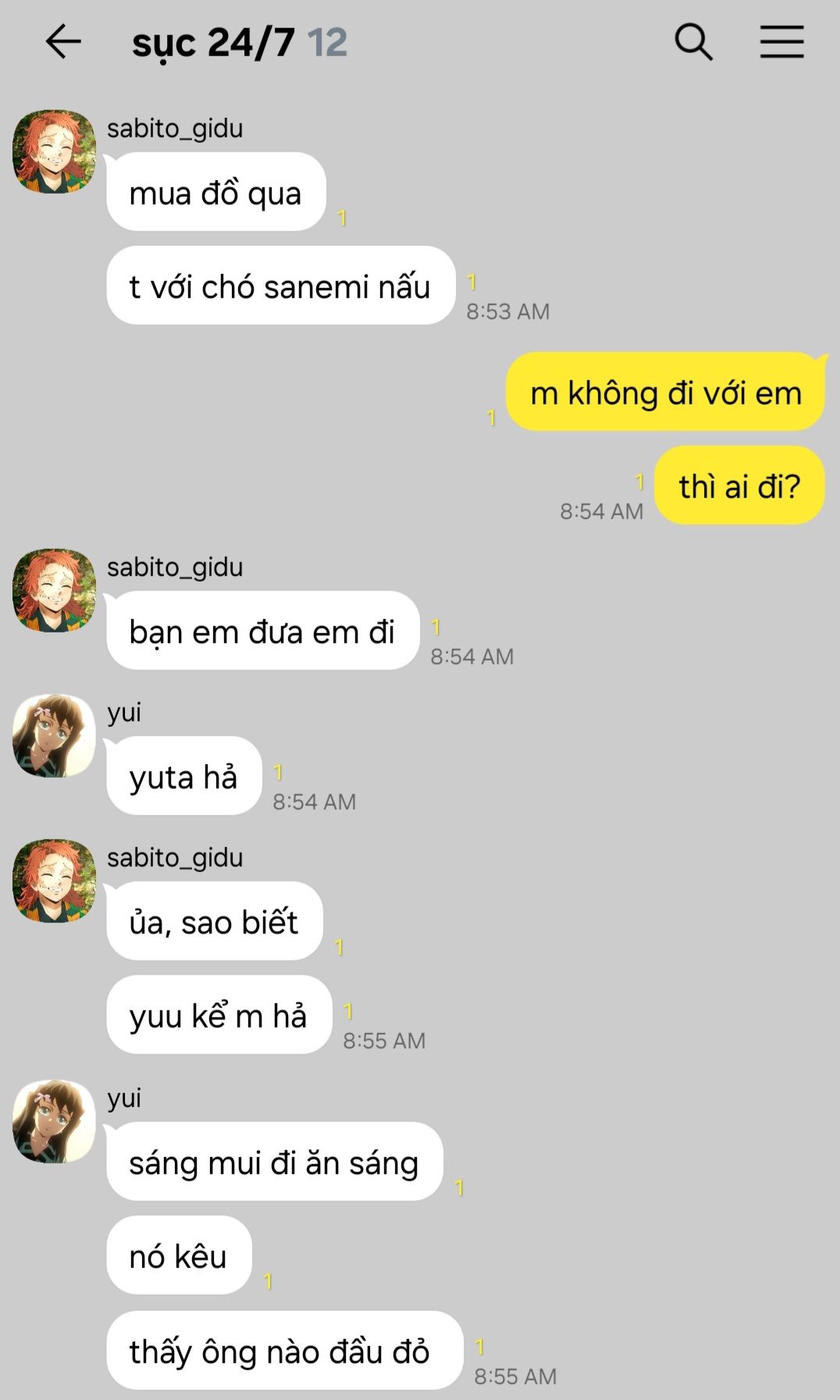The image size is (840, 1400).
Task: View yui's profile picture beside "yuta hả"
Action: click(54, 736)
